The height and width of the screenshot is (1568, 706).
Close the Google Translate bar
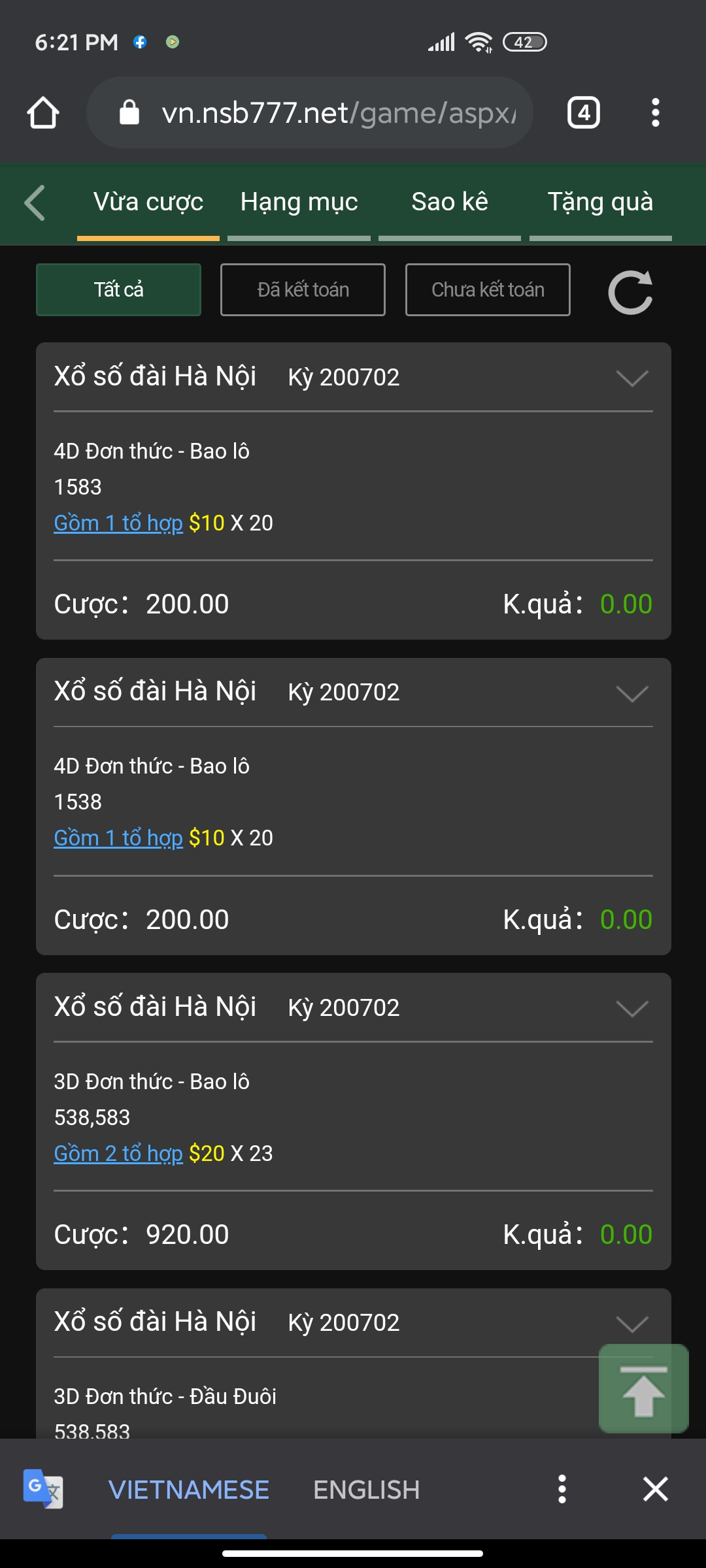click(x=655, y=1490)
